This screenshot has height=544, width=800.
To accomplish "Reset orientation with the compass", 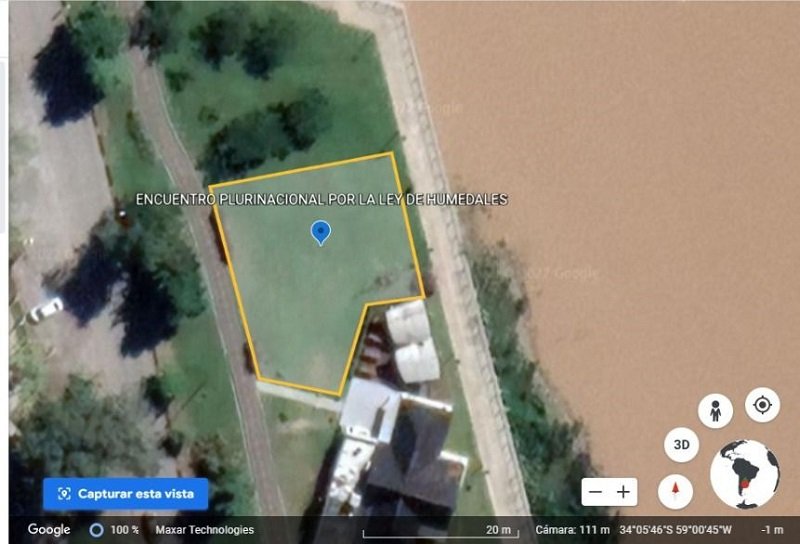I will pyautogui.click(x=676, y=491).
